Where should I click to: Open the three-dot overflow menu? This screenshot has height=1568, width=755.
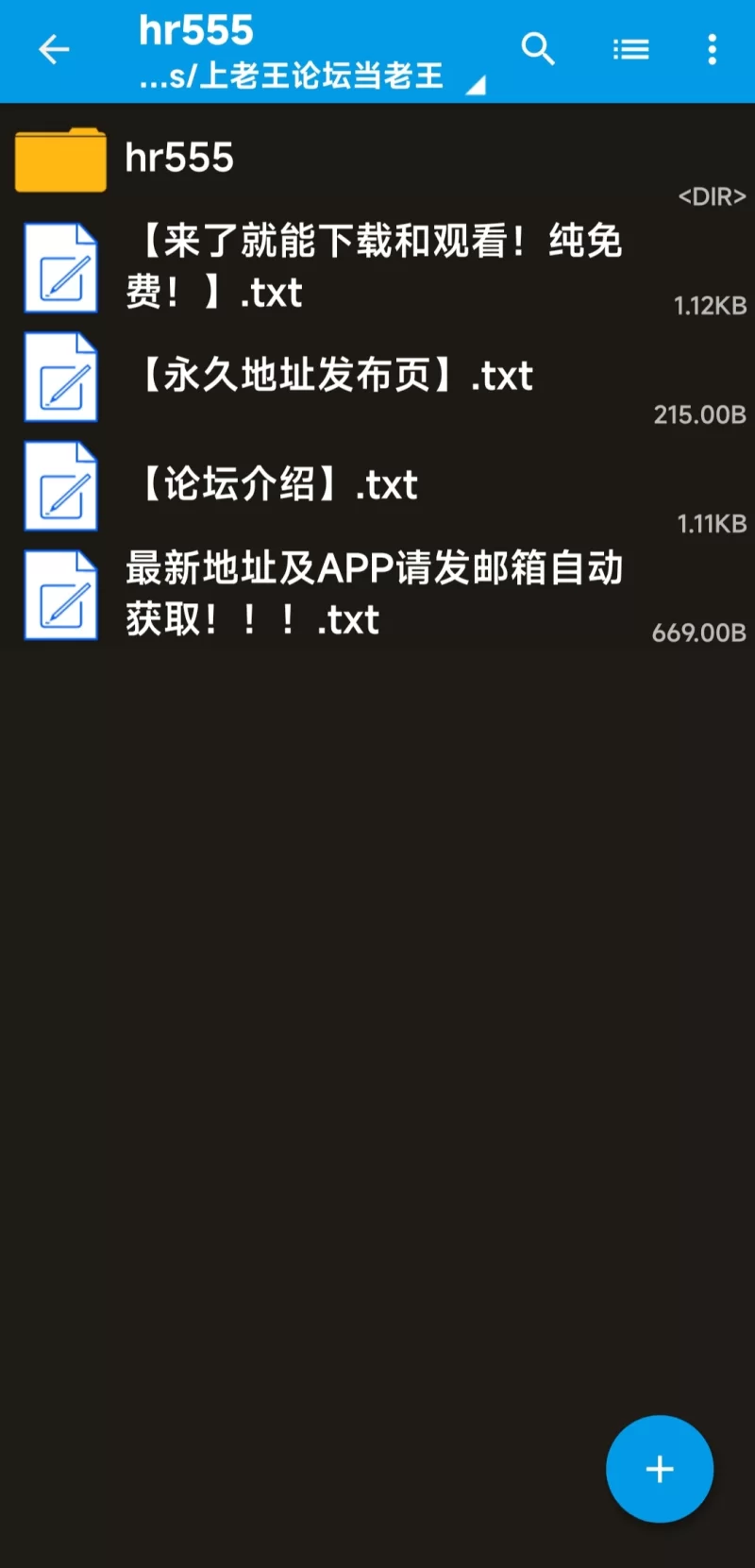(712, 49)
